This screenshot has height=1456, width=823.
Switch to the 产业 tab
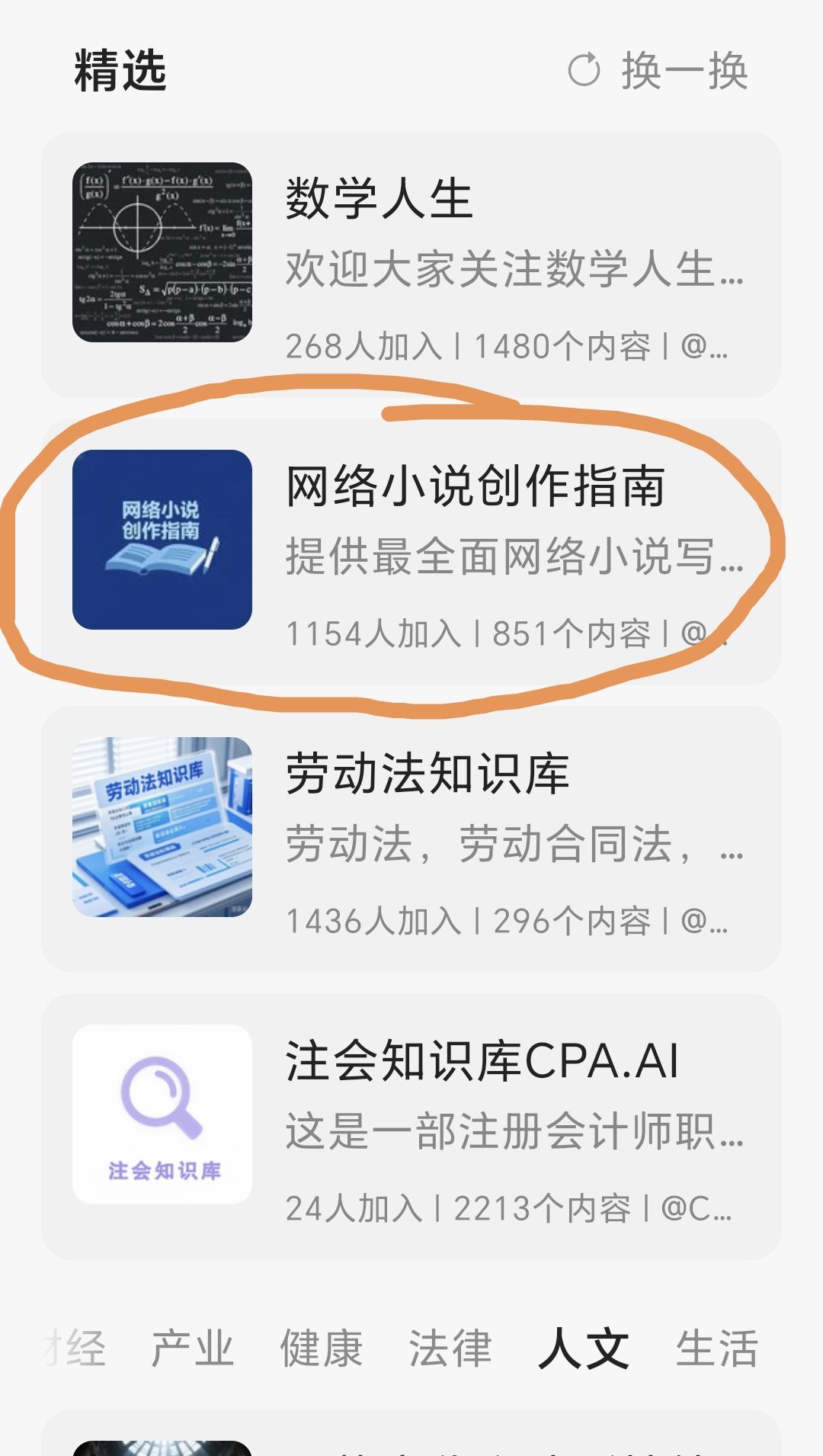(192, 1348)
